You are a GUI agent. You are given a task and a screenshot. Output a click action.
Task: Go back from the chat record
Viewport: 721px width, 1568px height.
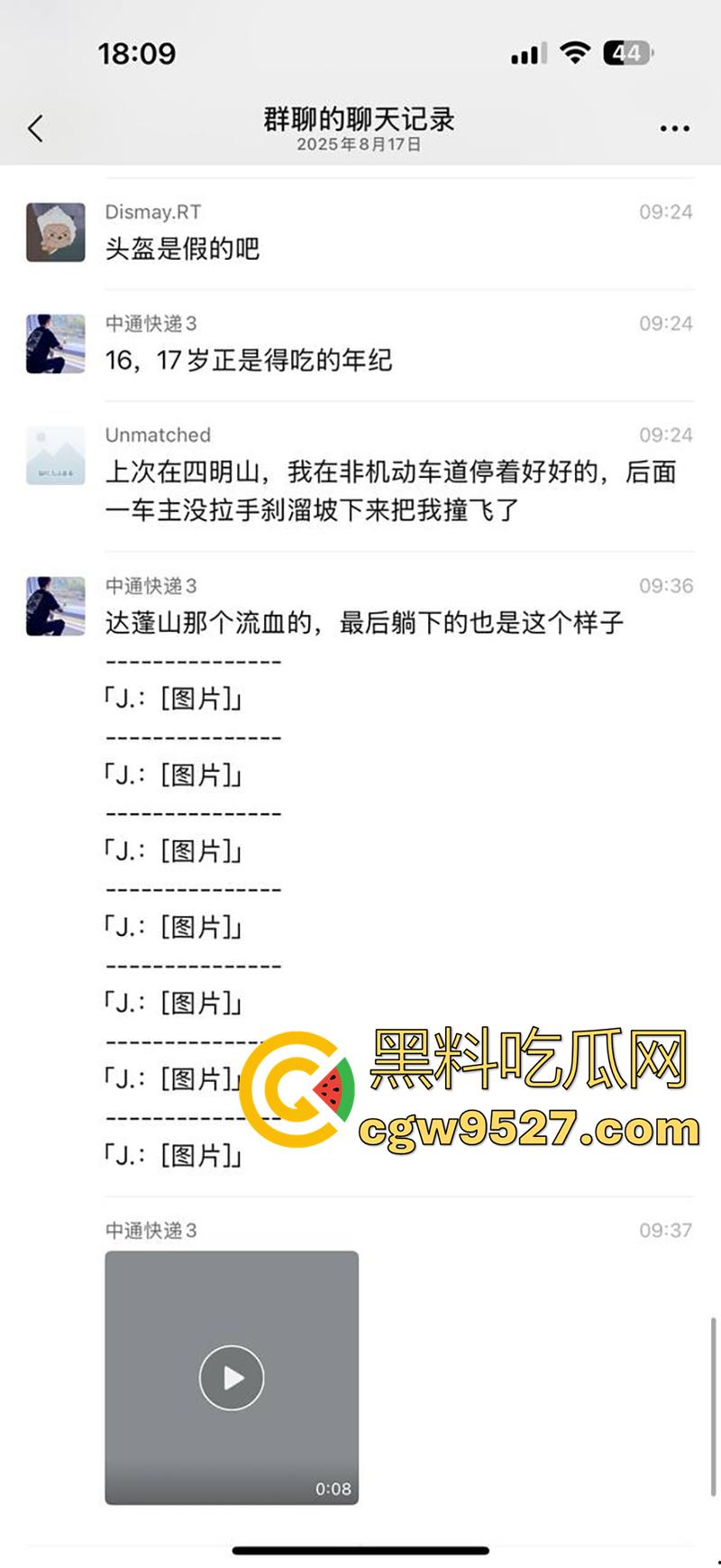coord(36,129)
